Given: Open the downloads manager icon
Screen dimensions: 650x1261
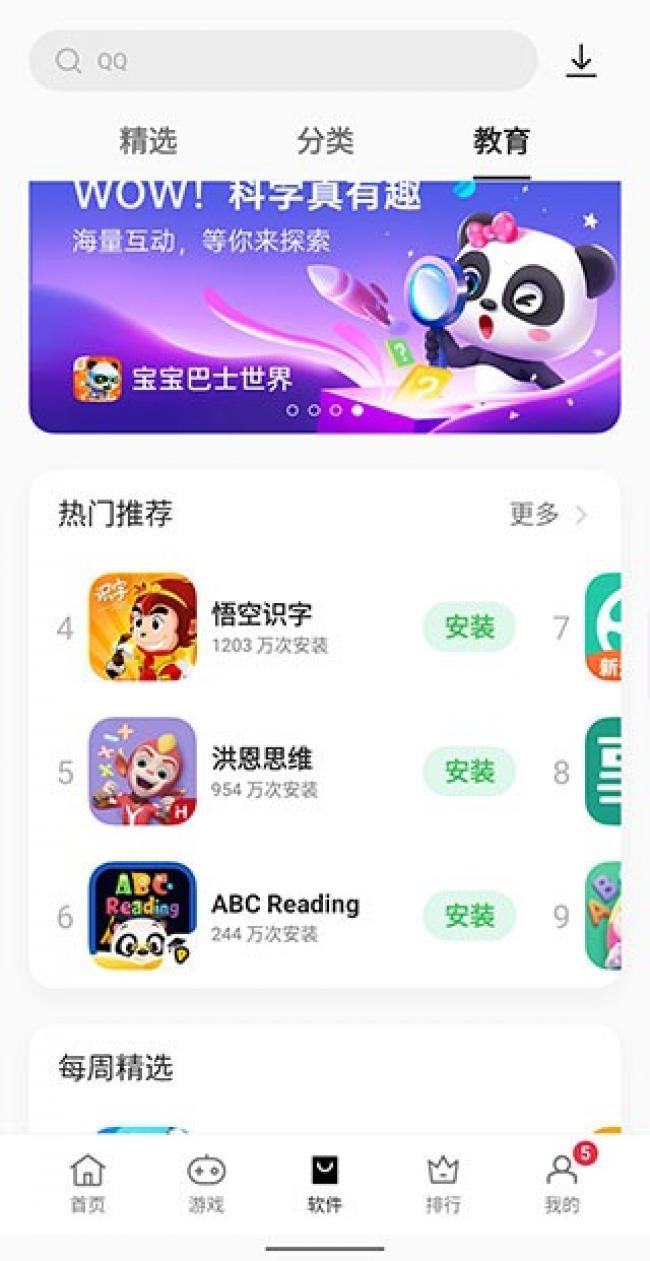Looking at the screenshot, I should click(x=581, y=62).
